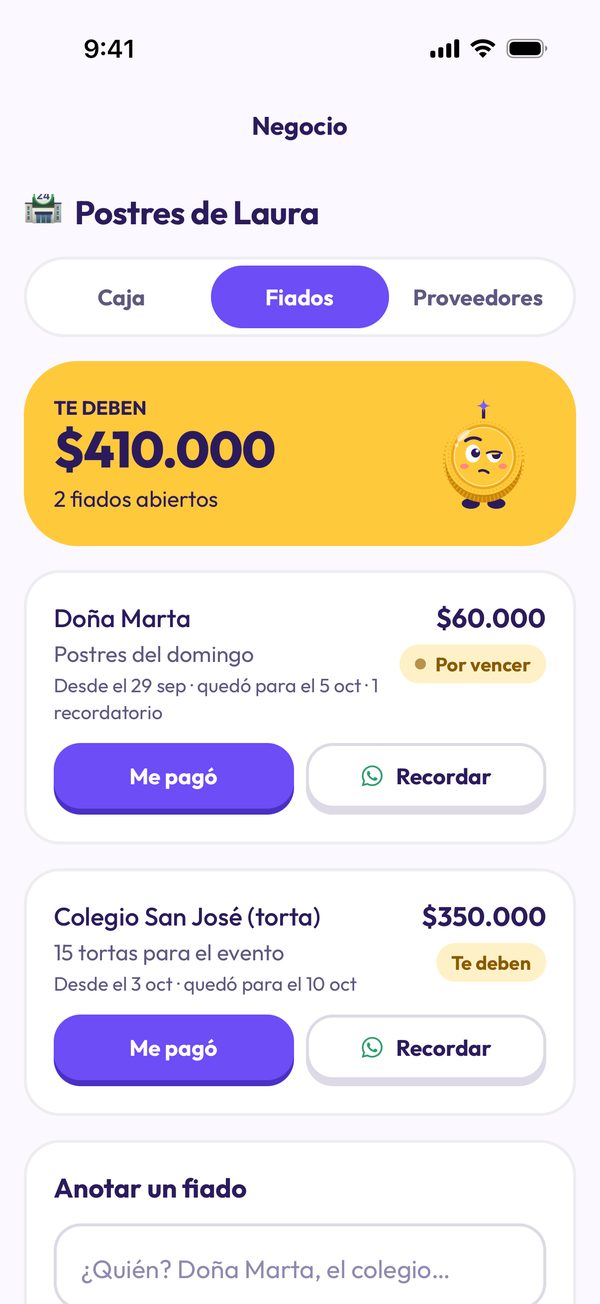Focus the ¿Quién? name field

(x=300, y=1264)
